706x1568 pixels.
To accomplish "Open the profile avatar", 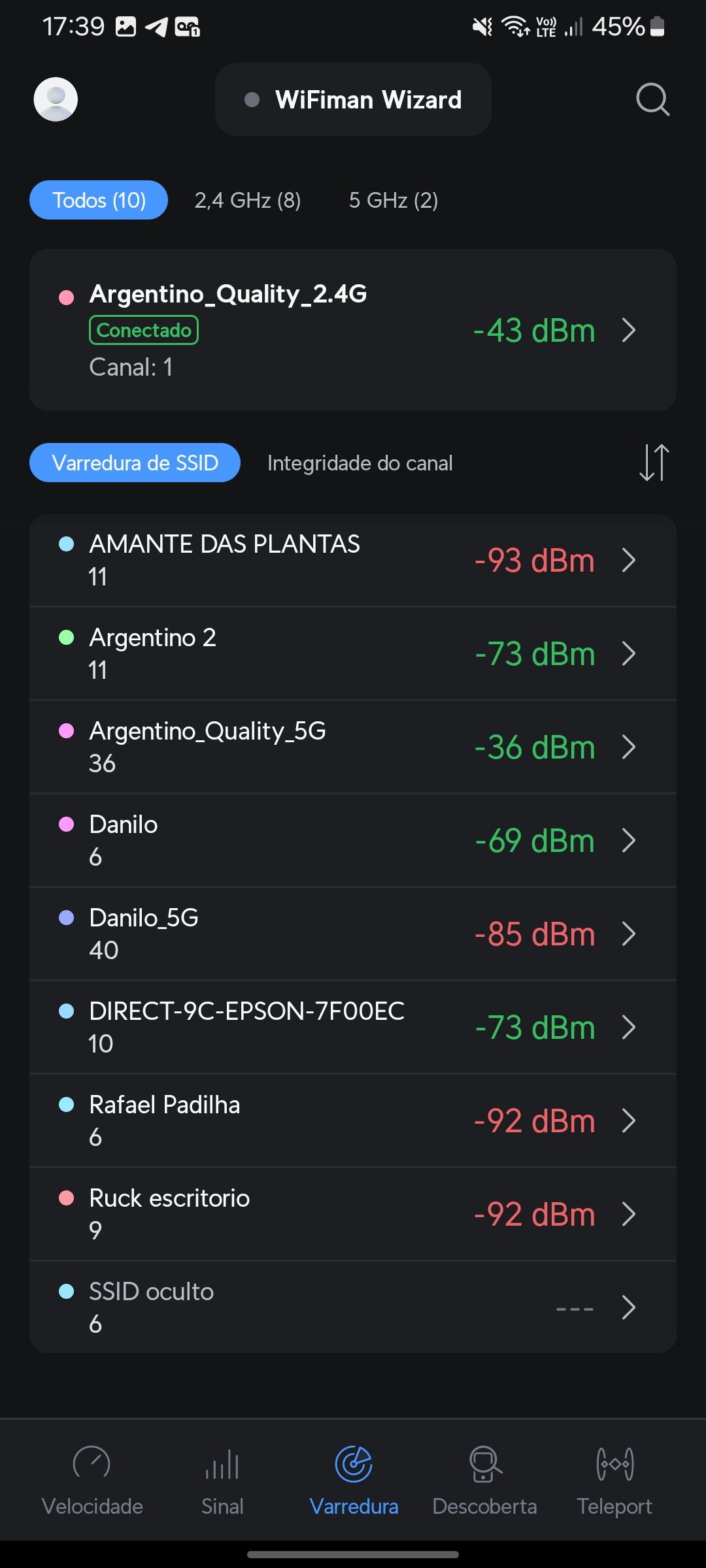I will 56,99.
